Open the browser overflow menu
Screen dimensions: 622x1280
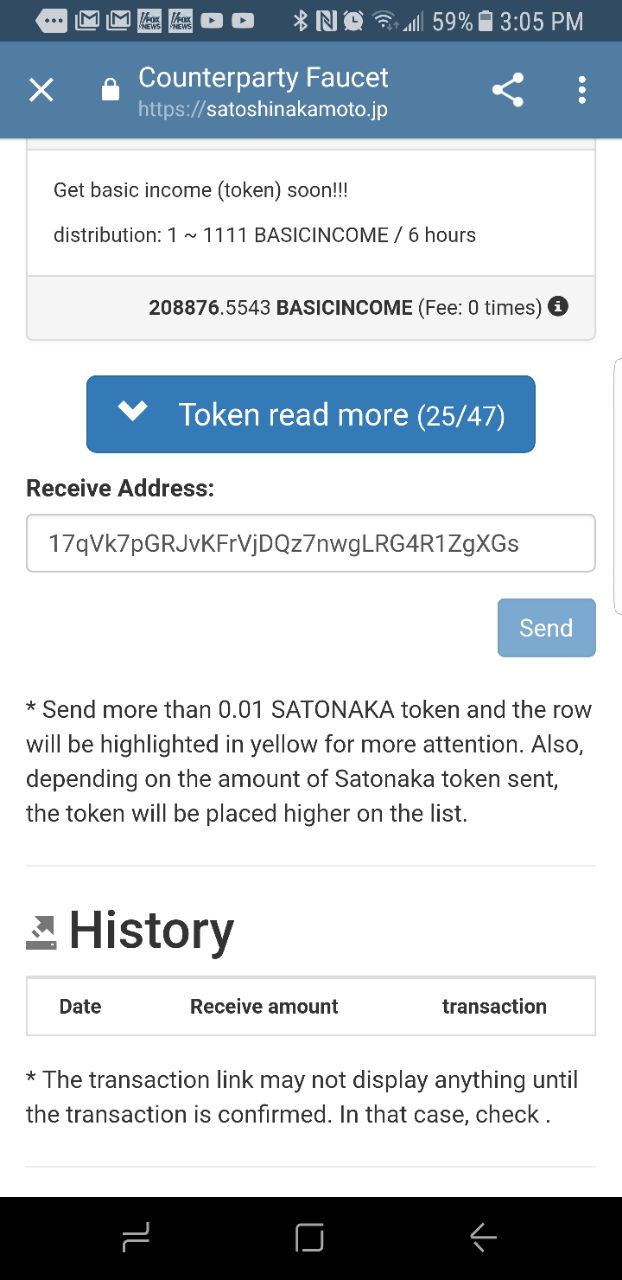point(582,90)
